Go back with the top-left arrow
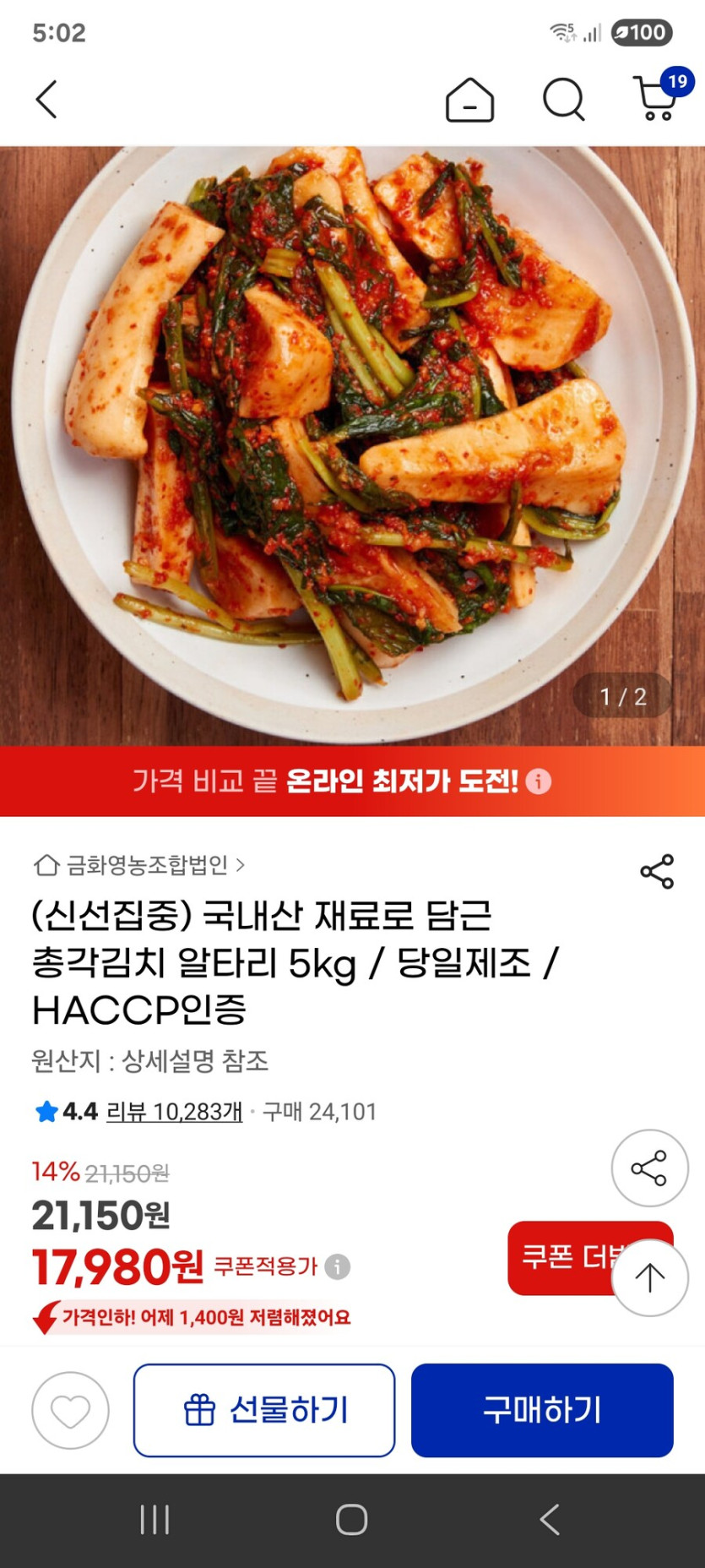 46,99
